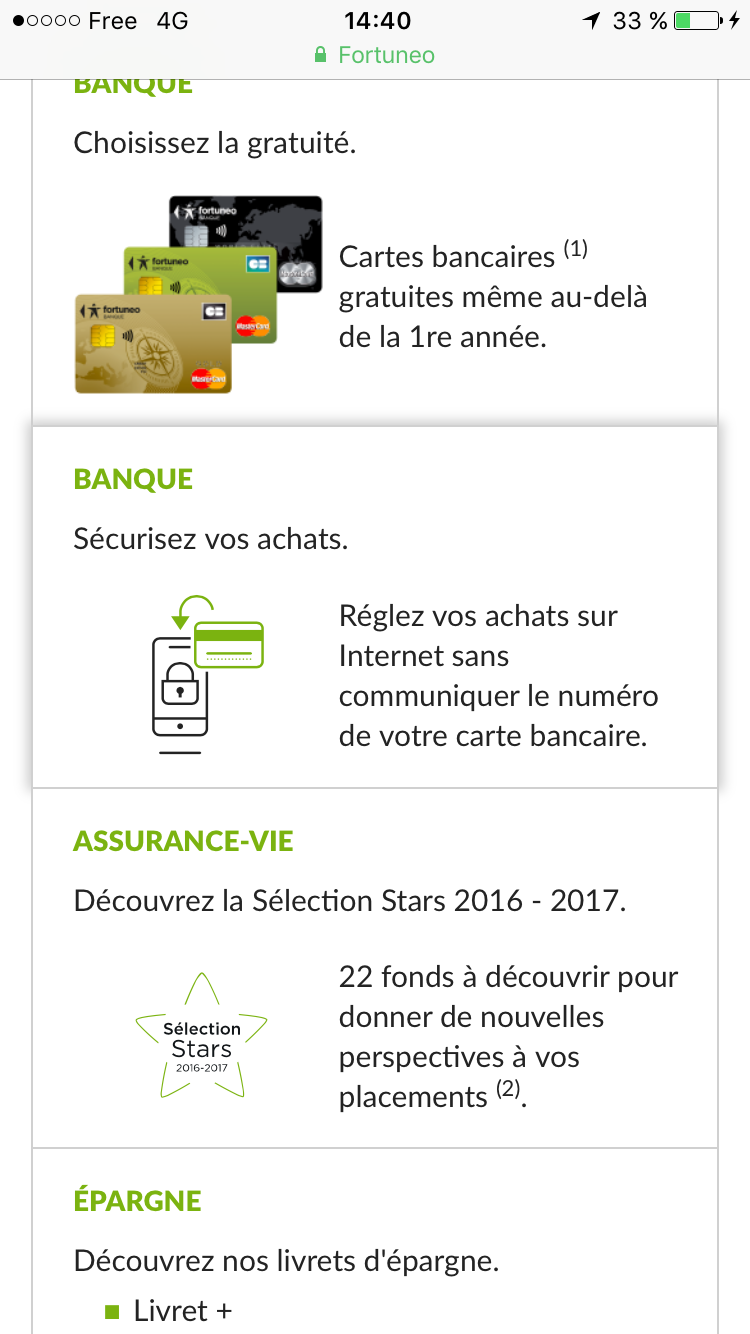Open the Livret + savings link
Screen dimensions: 750x1334
tap(182, 1310)
